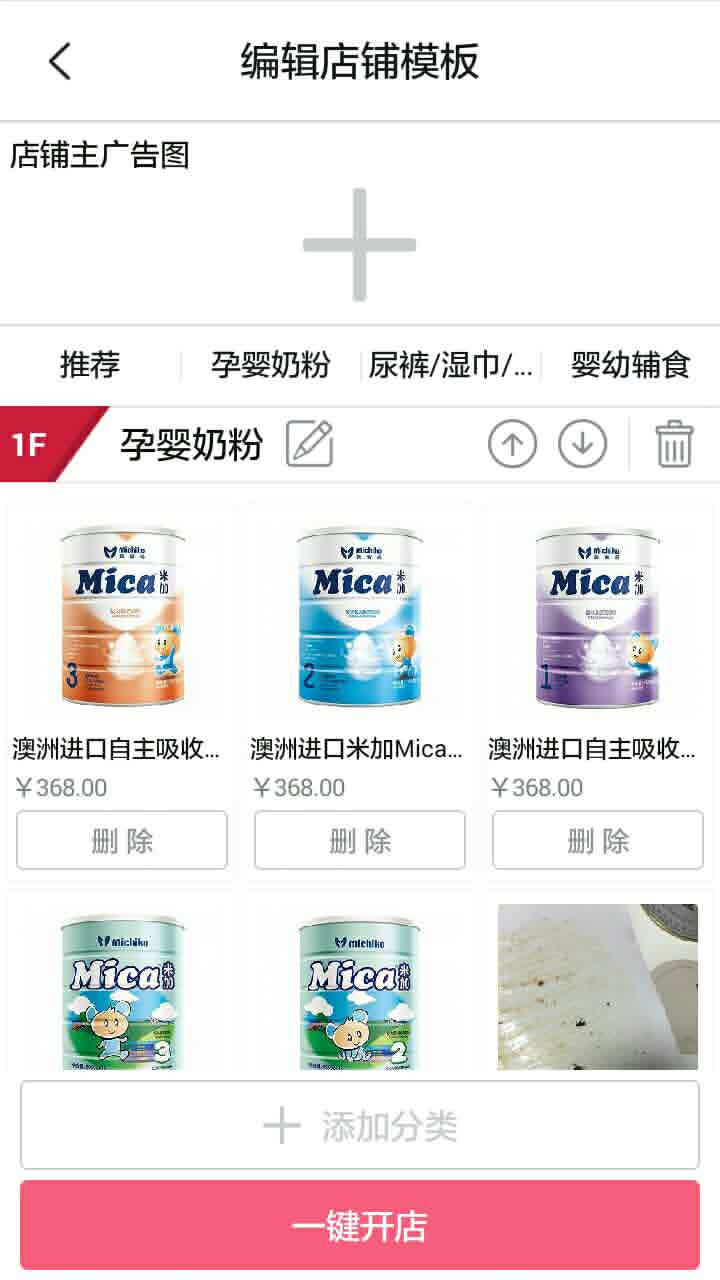Open the orange Mica milk tin thumbnail

click(x=121, y=614)
